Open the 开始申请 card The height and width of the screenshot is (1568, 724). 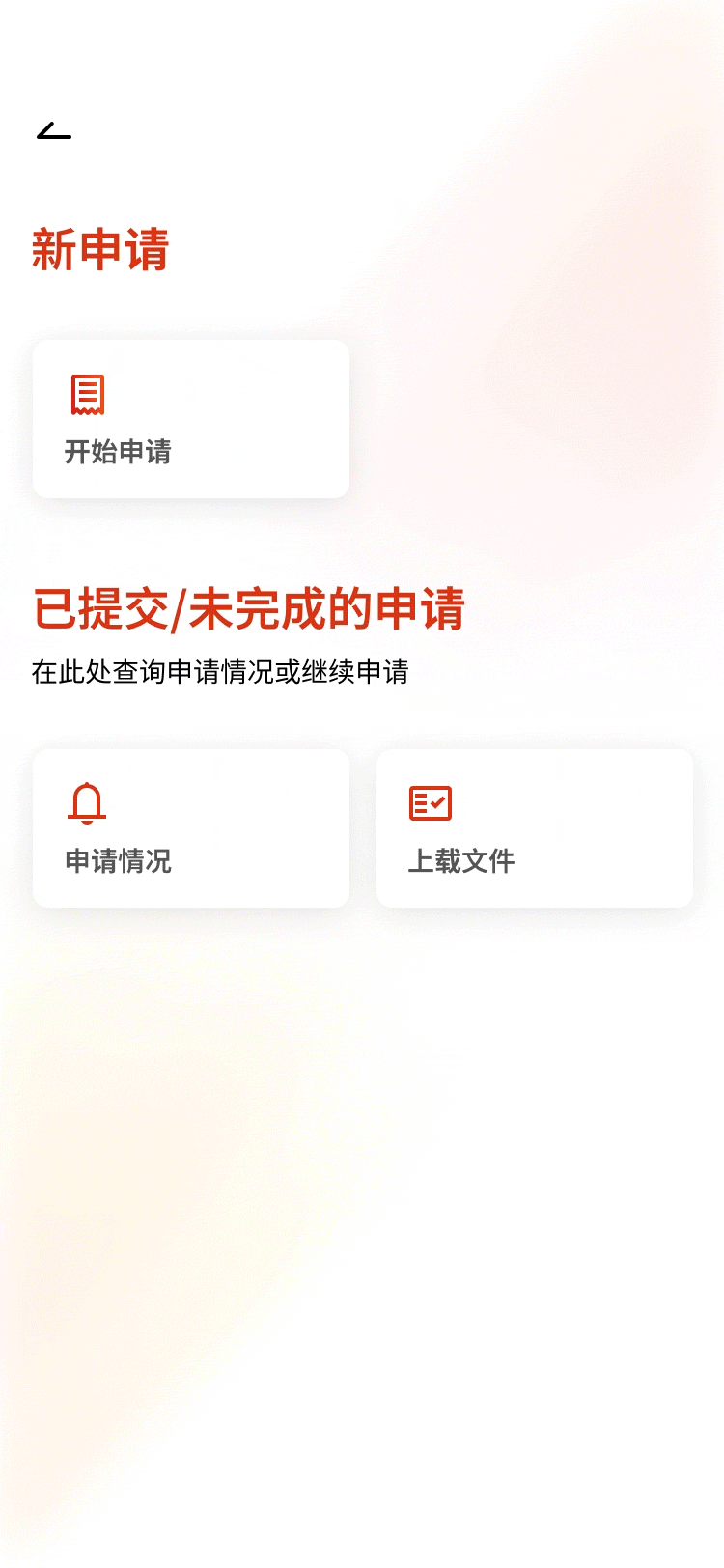click(x=190, y=419)
